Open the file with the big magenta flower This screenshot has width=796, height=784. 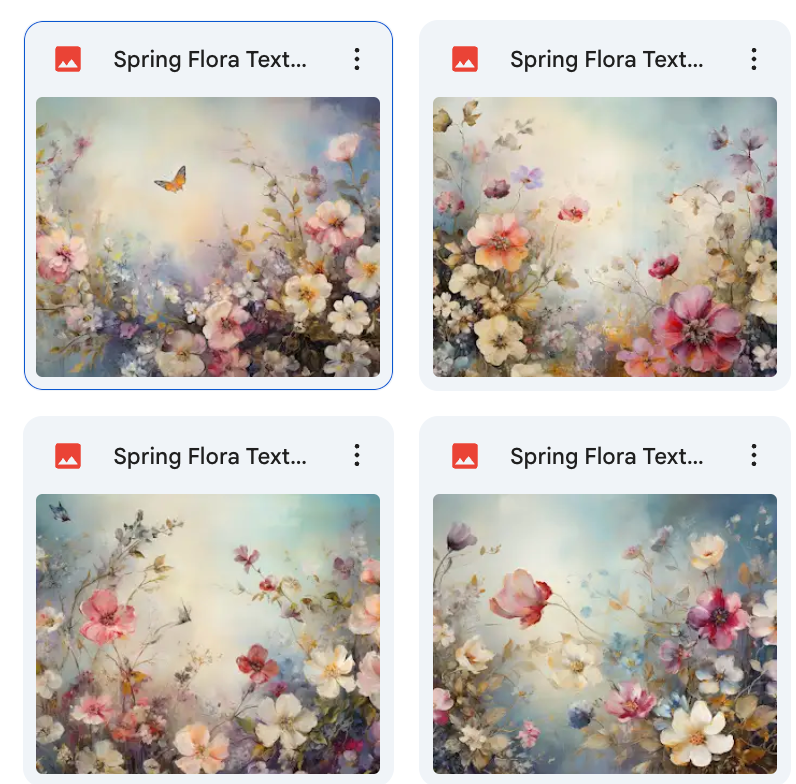[x=604, y=236]
